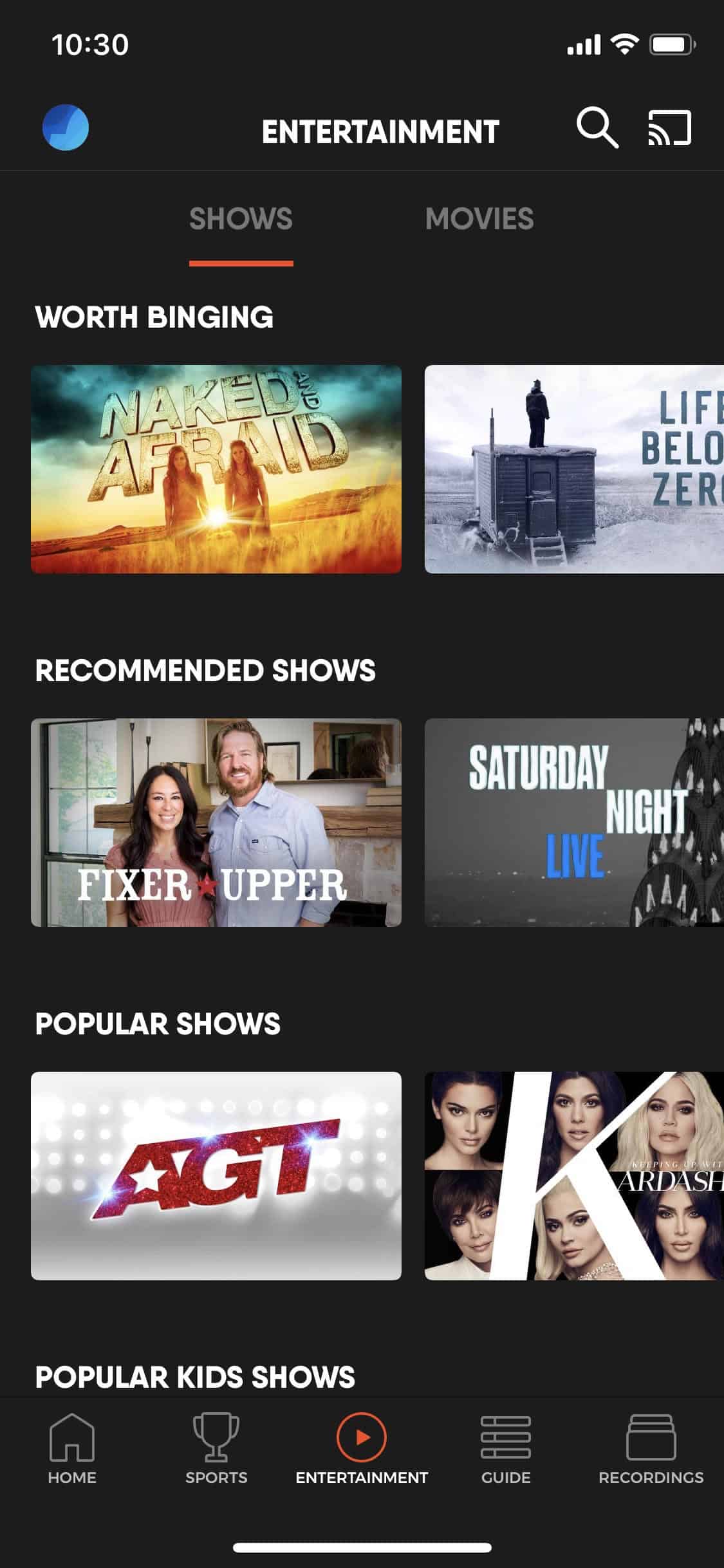Select the Shows tab
This screenshot has width=724, height=1568.
[x=241, y=219]
